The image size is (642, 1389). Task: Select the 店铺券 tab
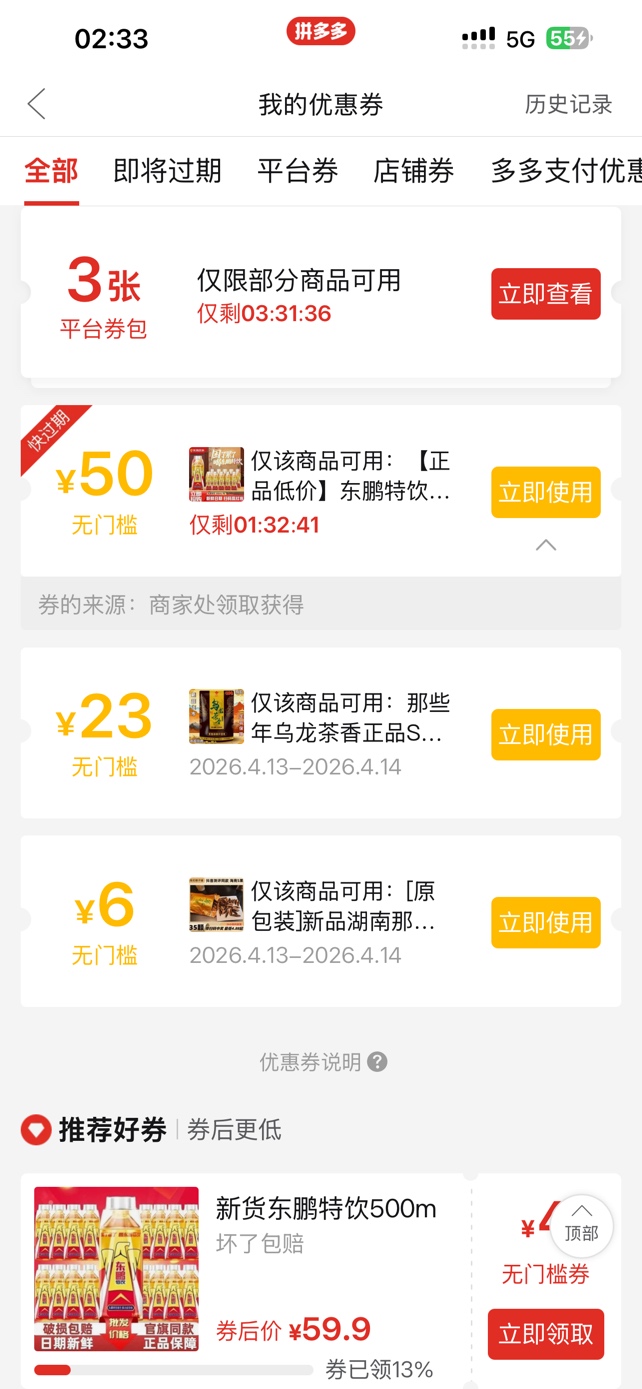click(413, 171)
